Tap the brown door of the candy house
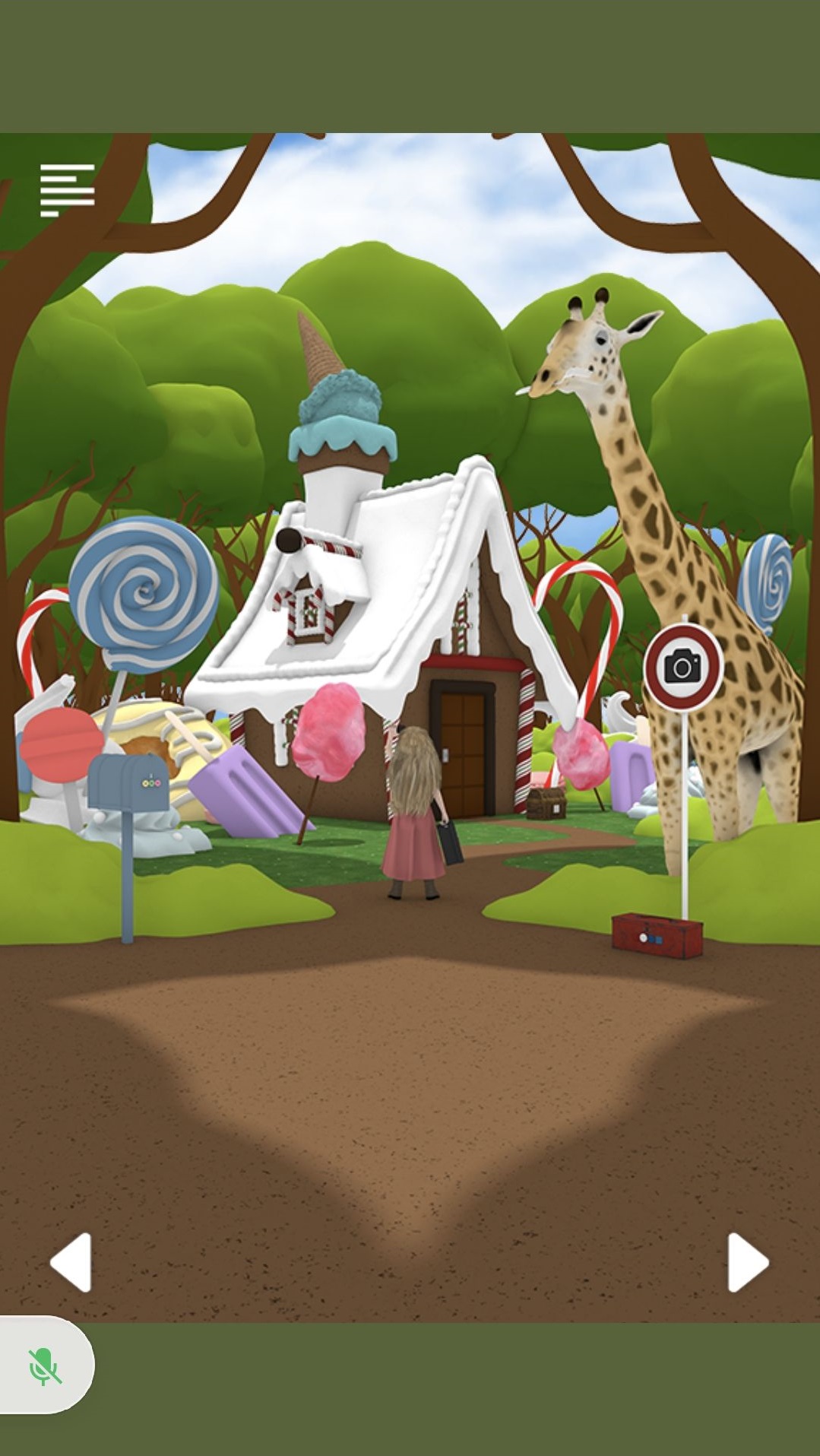Viewport: 820px width, 1456px height. point(463,749)
